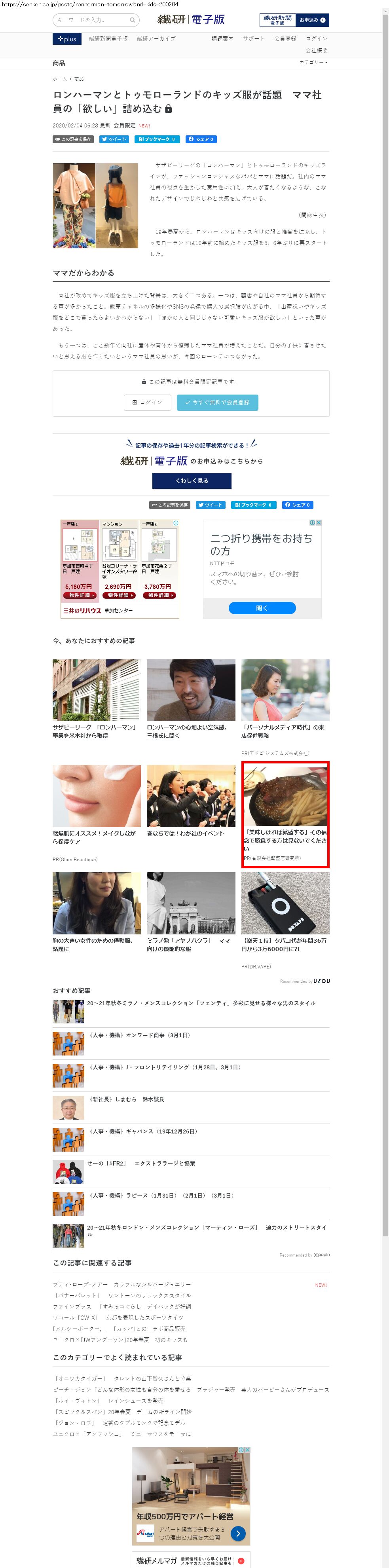
Task: Register free with 今すぐ無料で会員登録
Action: pos(217,402)
